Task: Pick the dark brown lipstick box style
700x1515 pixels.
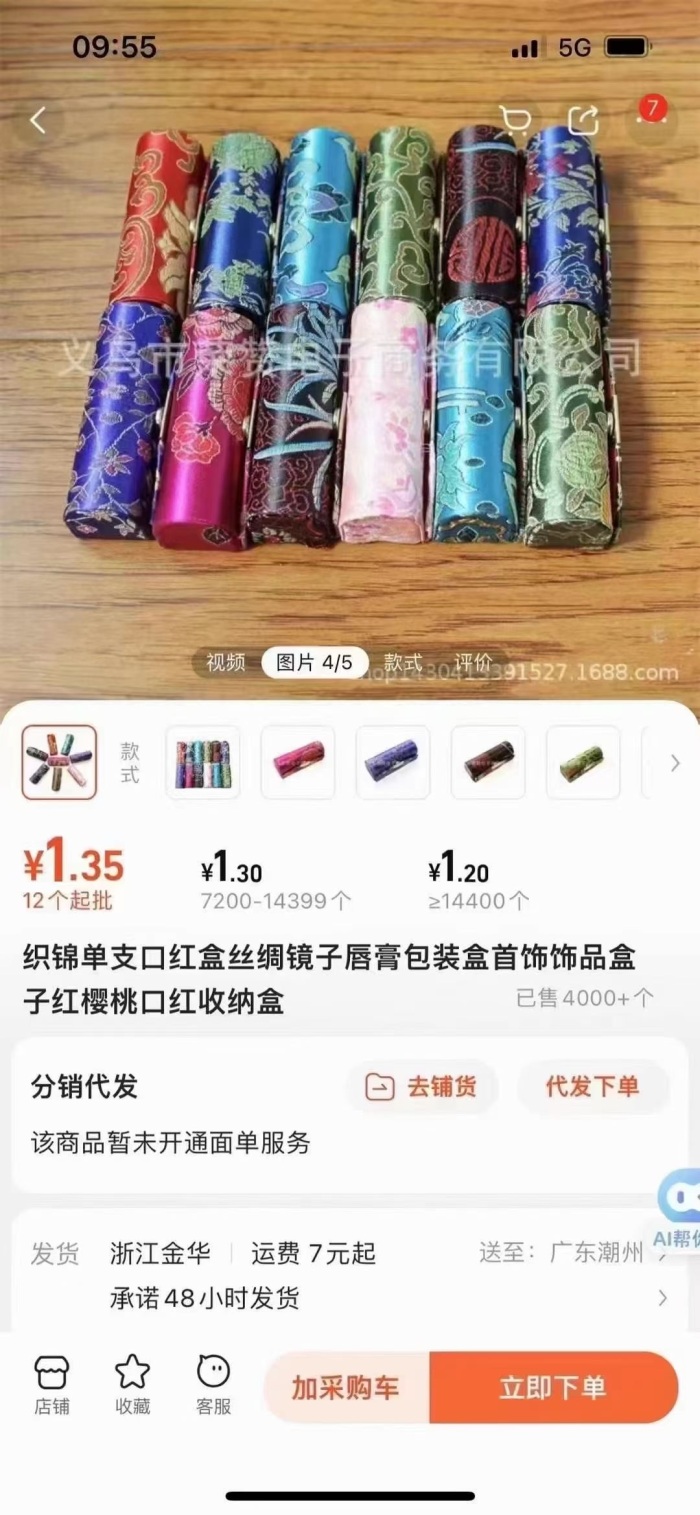Action: 488,763
